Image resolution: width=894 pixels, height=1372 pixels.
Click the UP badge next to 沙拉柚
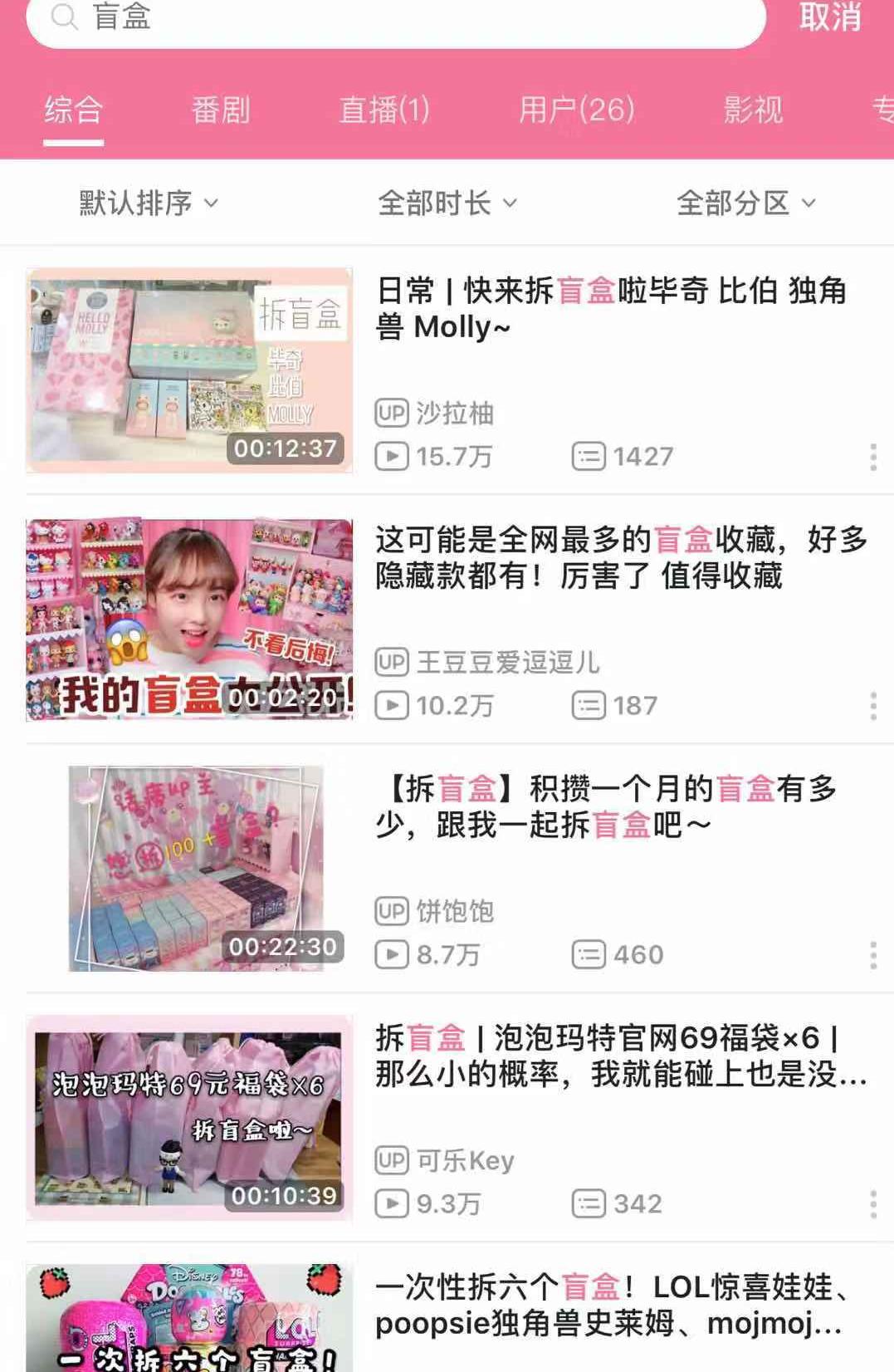click(x=392, y=414)
